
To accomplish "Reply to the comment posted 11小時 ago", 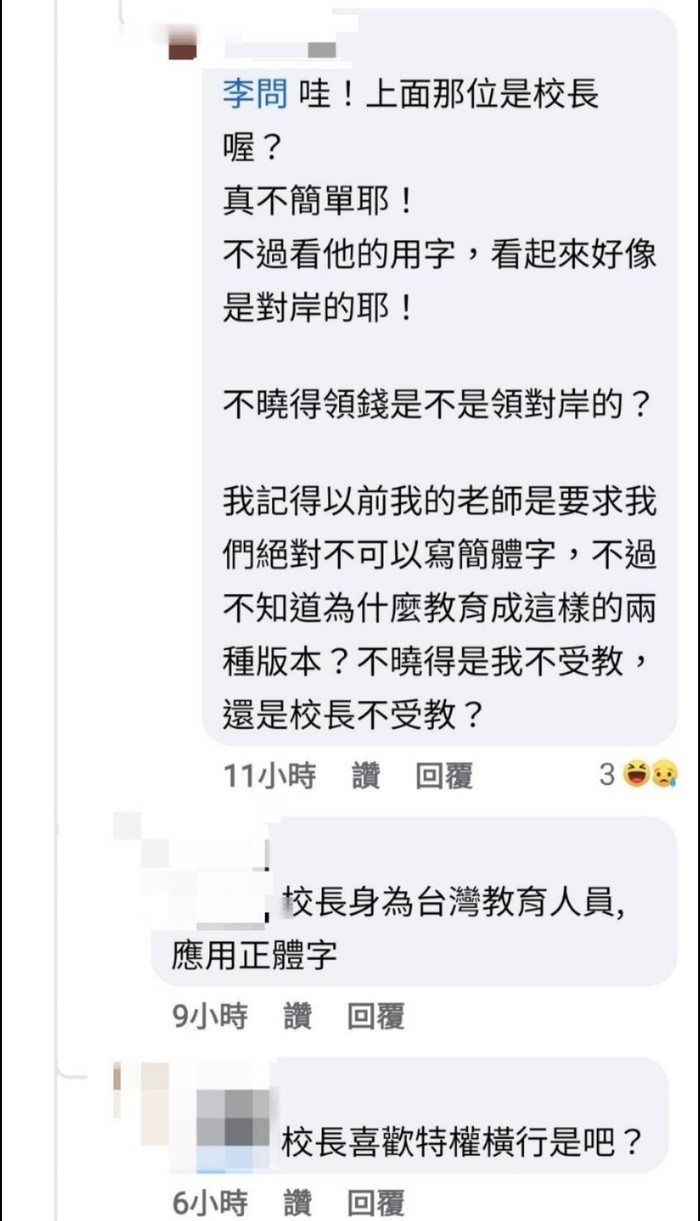I will [444, 775].
